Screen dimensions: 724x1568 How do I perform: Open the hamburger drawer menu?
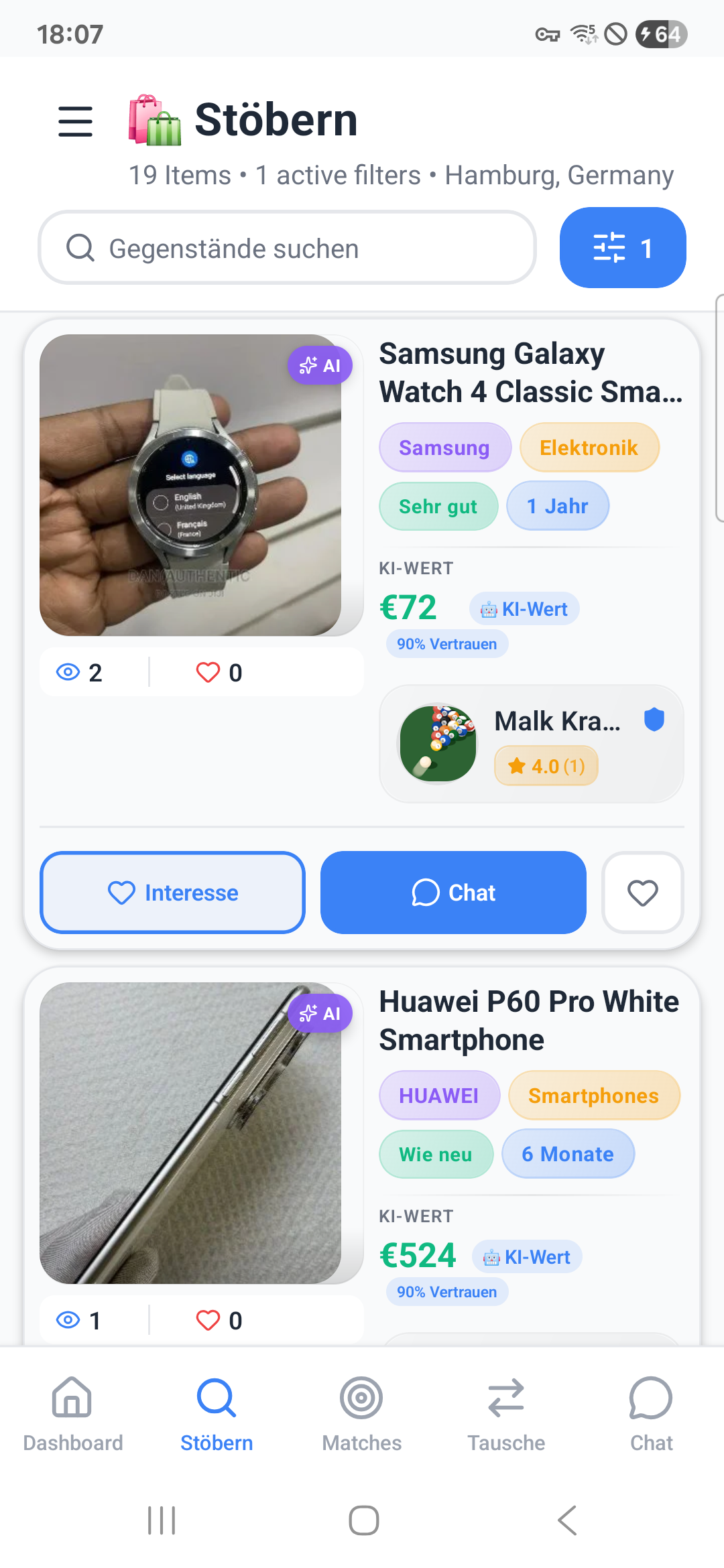coord(75,121)
